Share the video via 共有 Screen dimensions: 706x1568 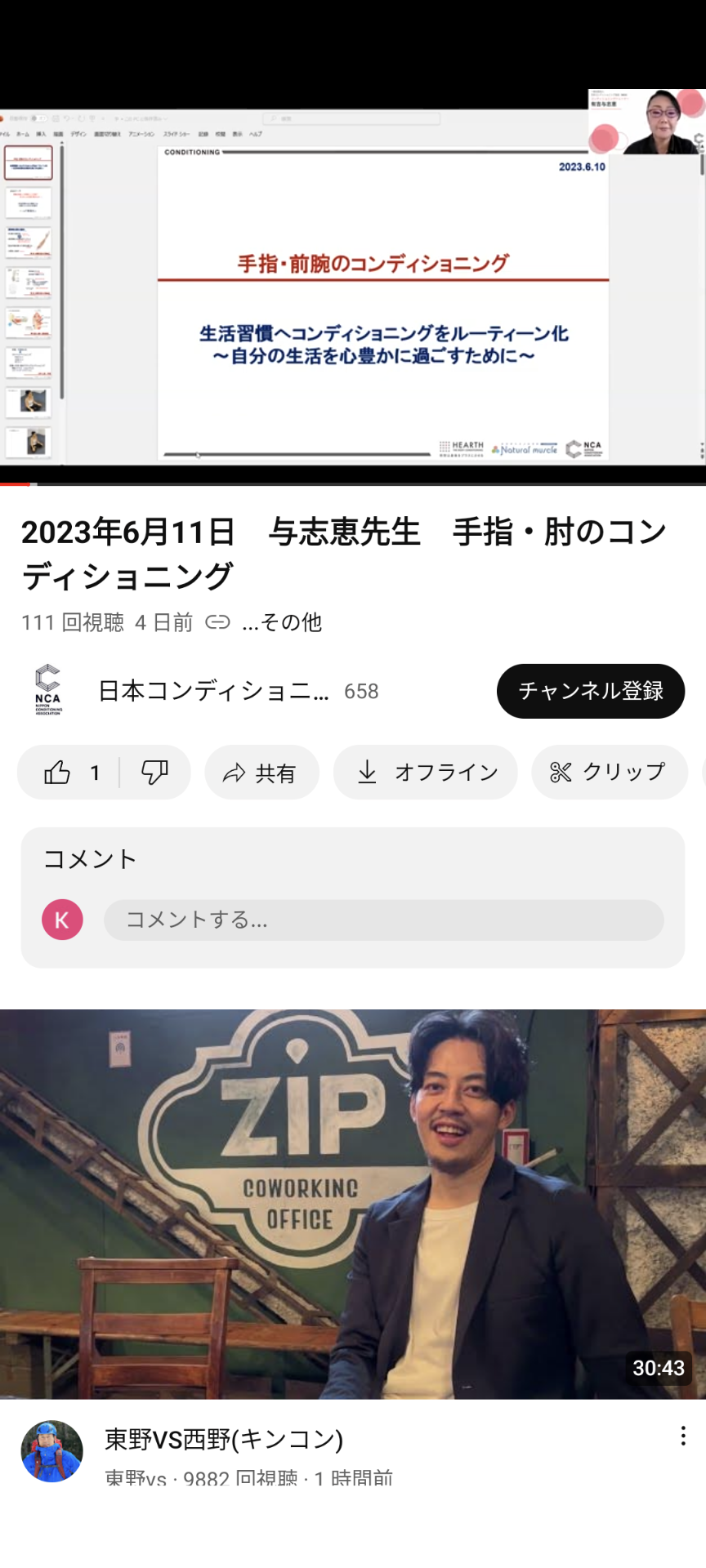pos(261,773)
